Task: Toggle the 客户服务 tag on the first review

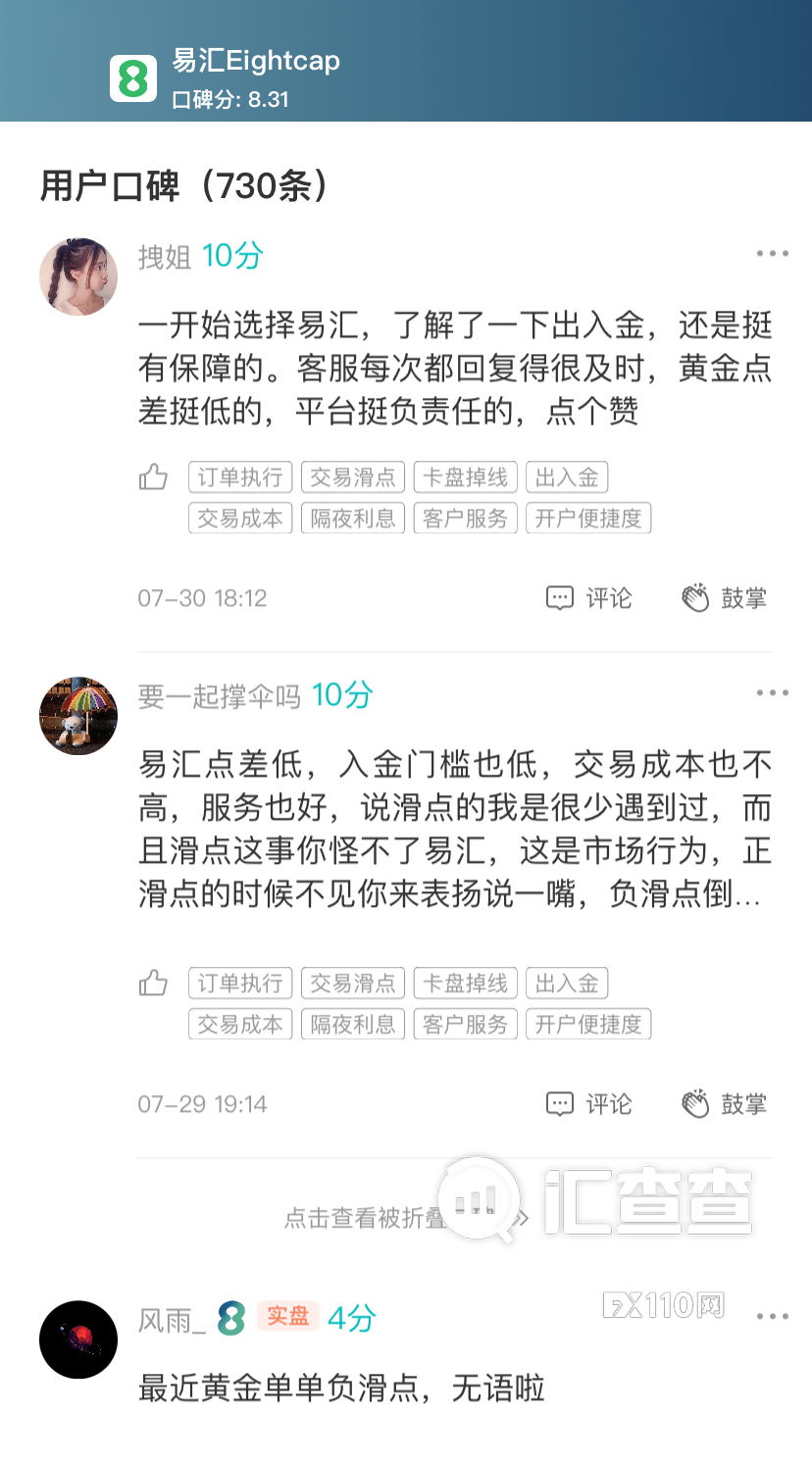Action: coord(465,518)
